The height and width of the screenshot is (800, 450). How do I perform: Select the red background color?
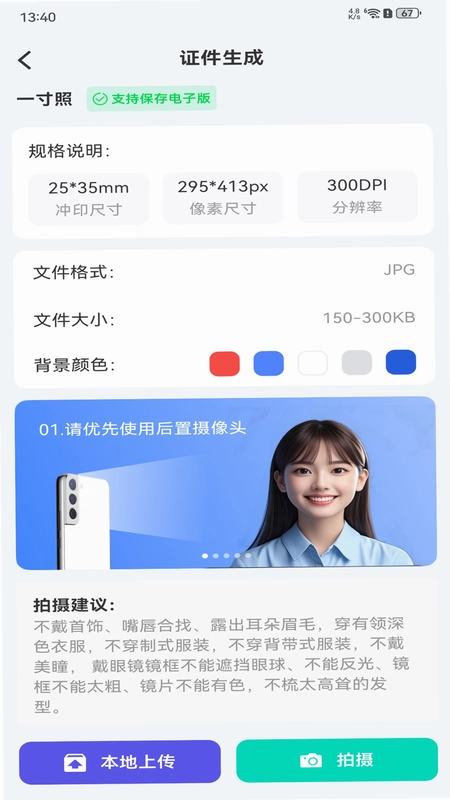pos(224,364)
